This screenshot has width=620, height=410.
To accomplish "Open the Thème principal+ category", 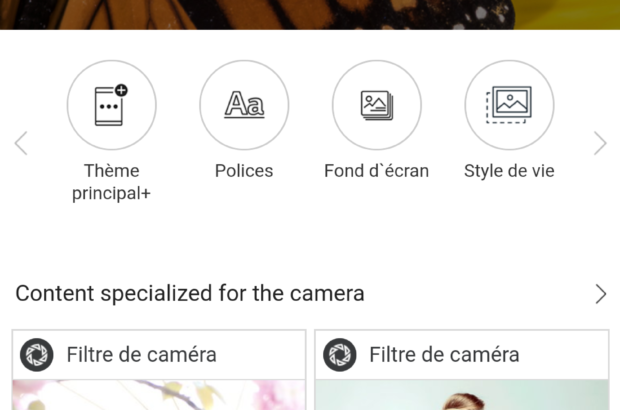I will (x=111, y=105).
